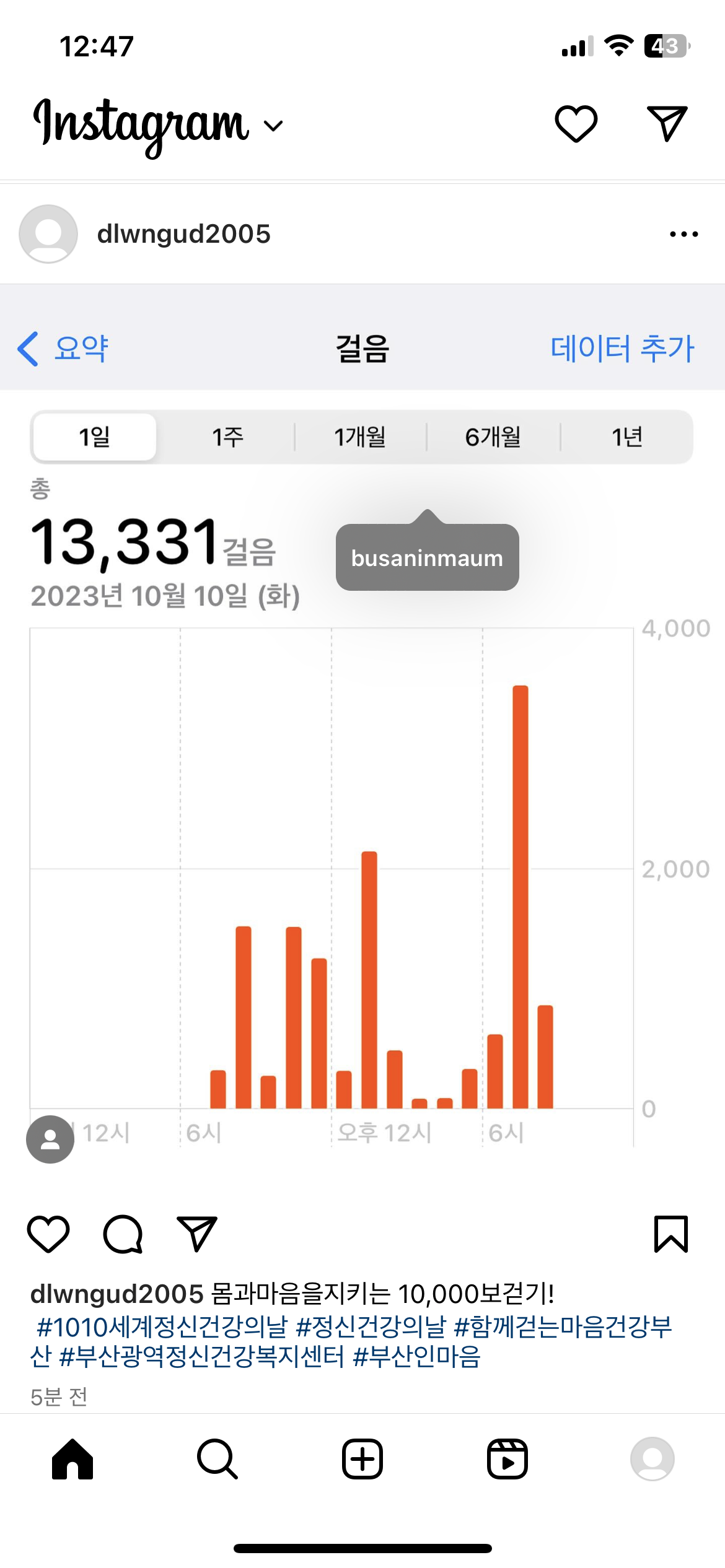Create a new post
The image size is (725, 1568).
[362, 1459]
